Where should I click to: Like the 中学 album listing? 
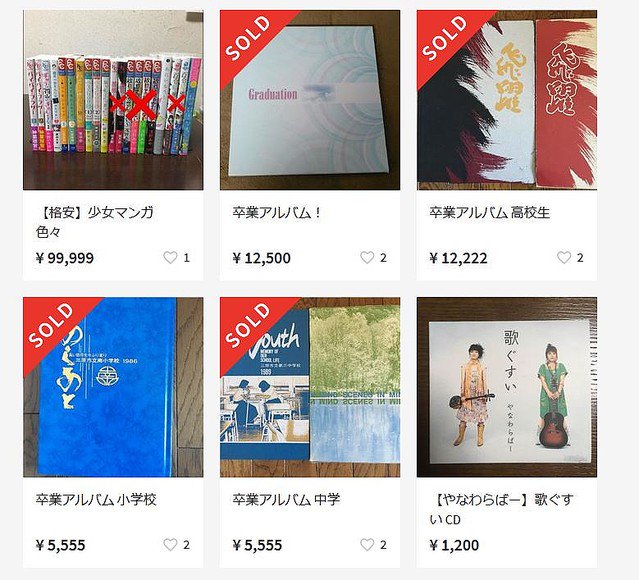pyautogui.click(x=367, y=545)
